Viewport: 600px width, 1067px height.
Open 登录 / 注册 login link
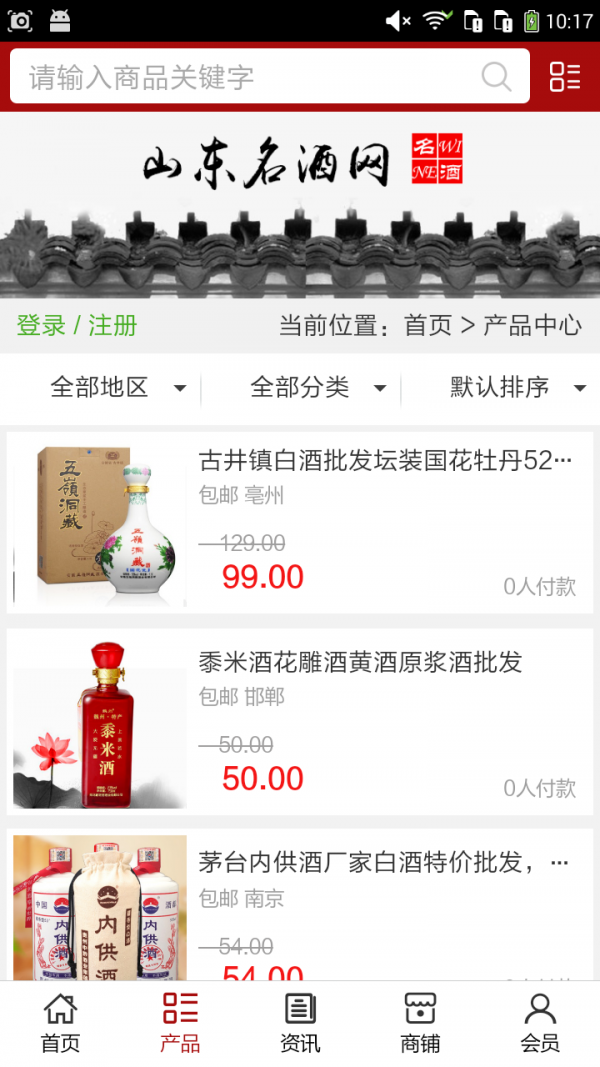(x=77, y=325)
